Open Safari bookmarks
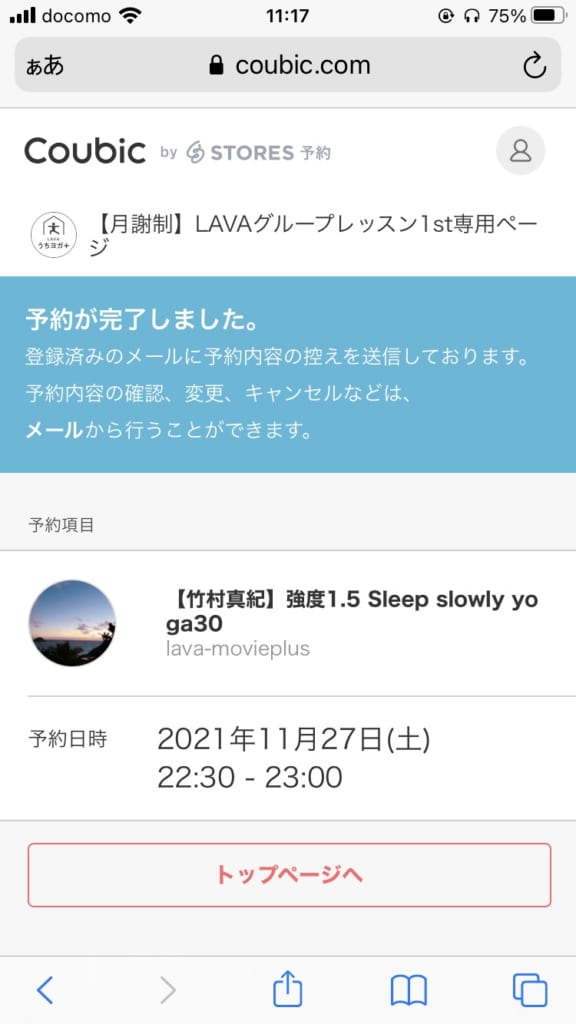 click(409, 991)
